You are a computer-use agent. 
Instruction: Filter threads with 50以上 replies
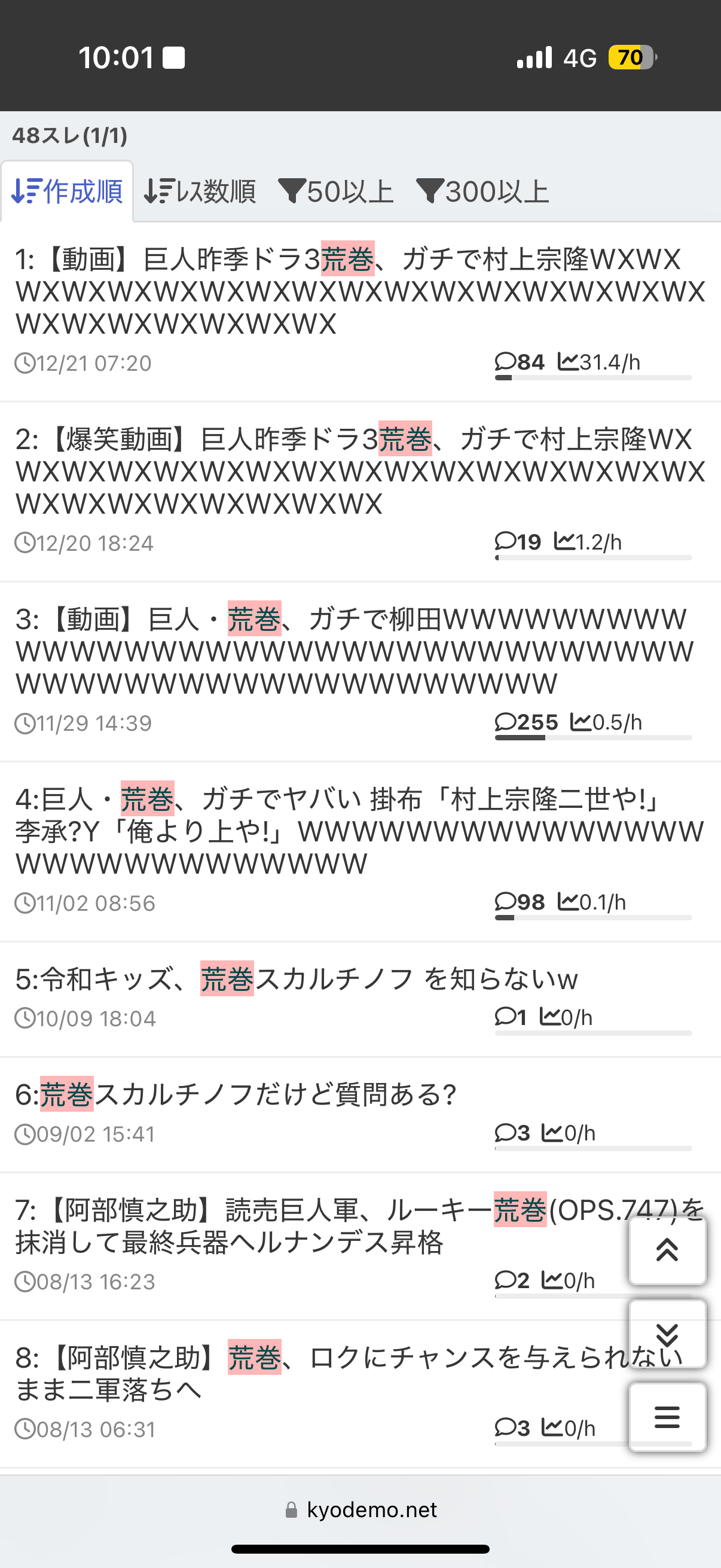336,192
